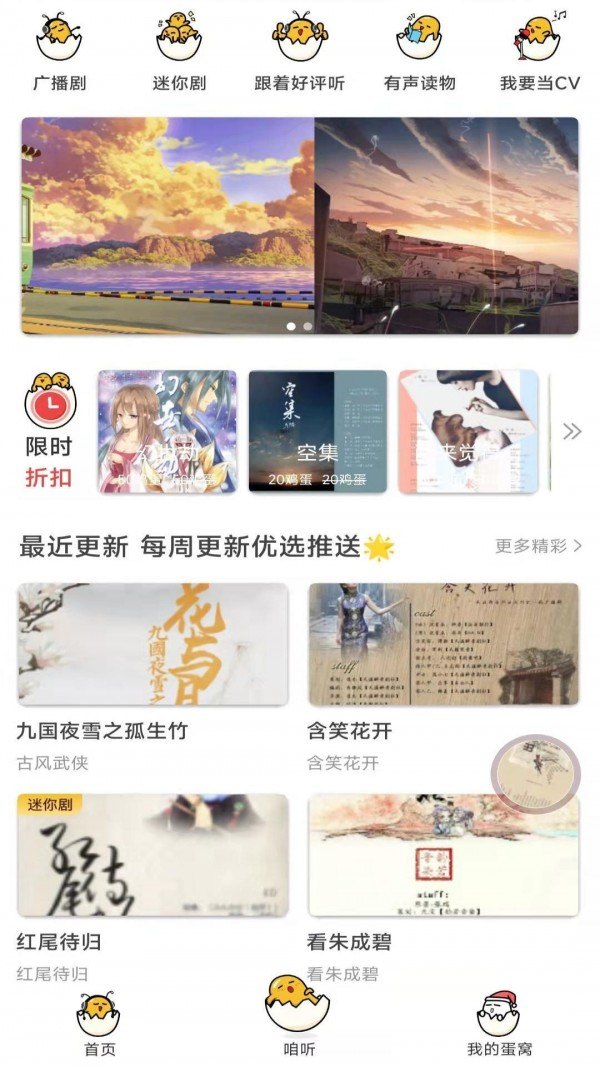Image resolution: width=600 pixels, height=1067 pixels.
Task: View 更多精彩 recent updates
Action: [x=539, y=546]
